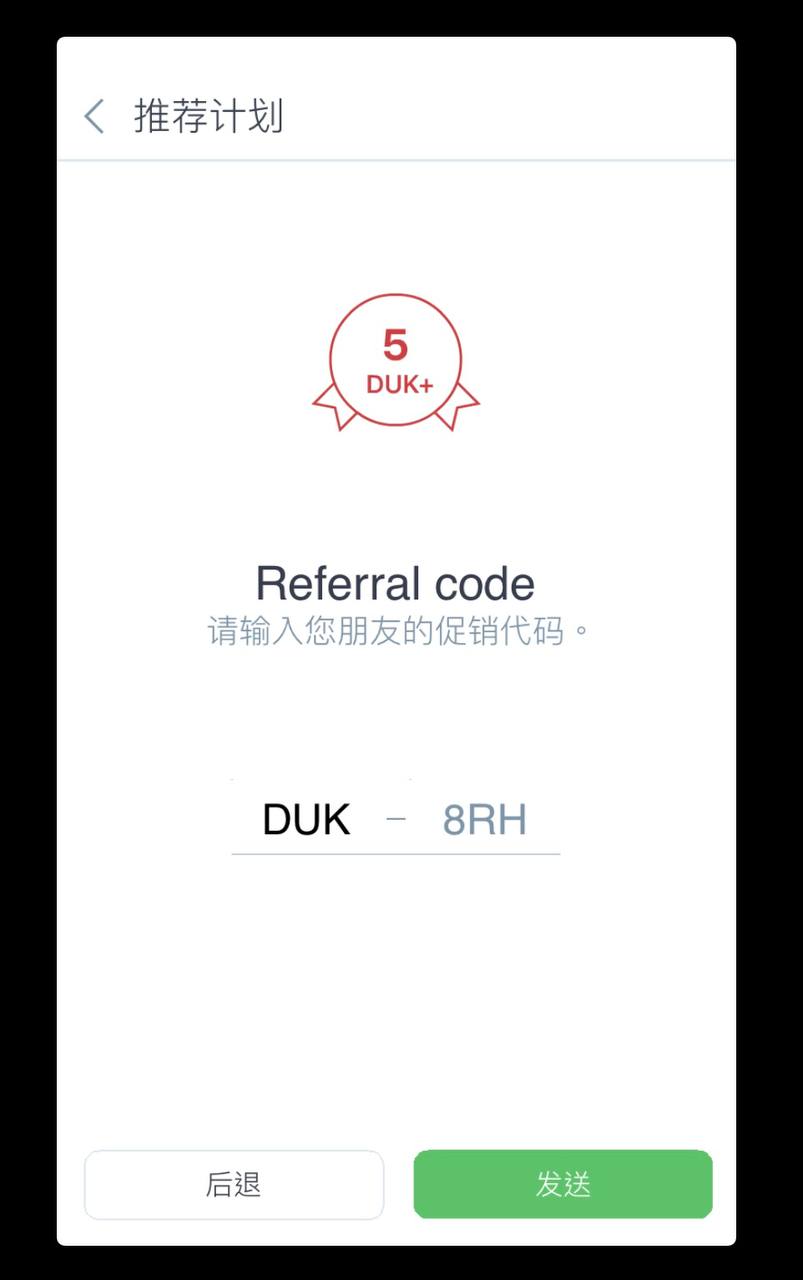Tap the back arrow beside 推荐计划
Viewport: 803px width, 1280px height.
click(94, 117)
